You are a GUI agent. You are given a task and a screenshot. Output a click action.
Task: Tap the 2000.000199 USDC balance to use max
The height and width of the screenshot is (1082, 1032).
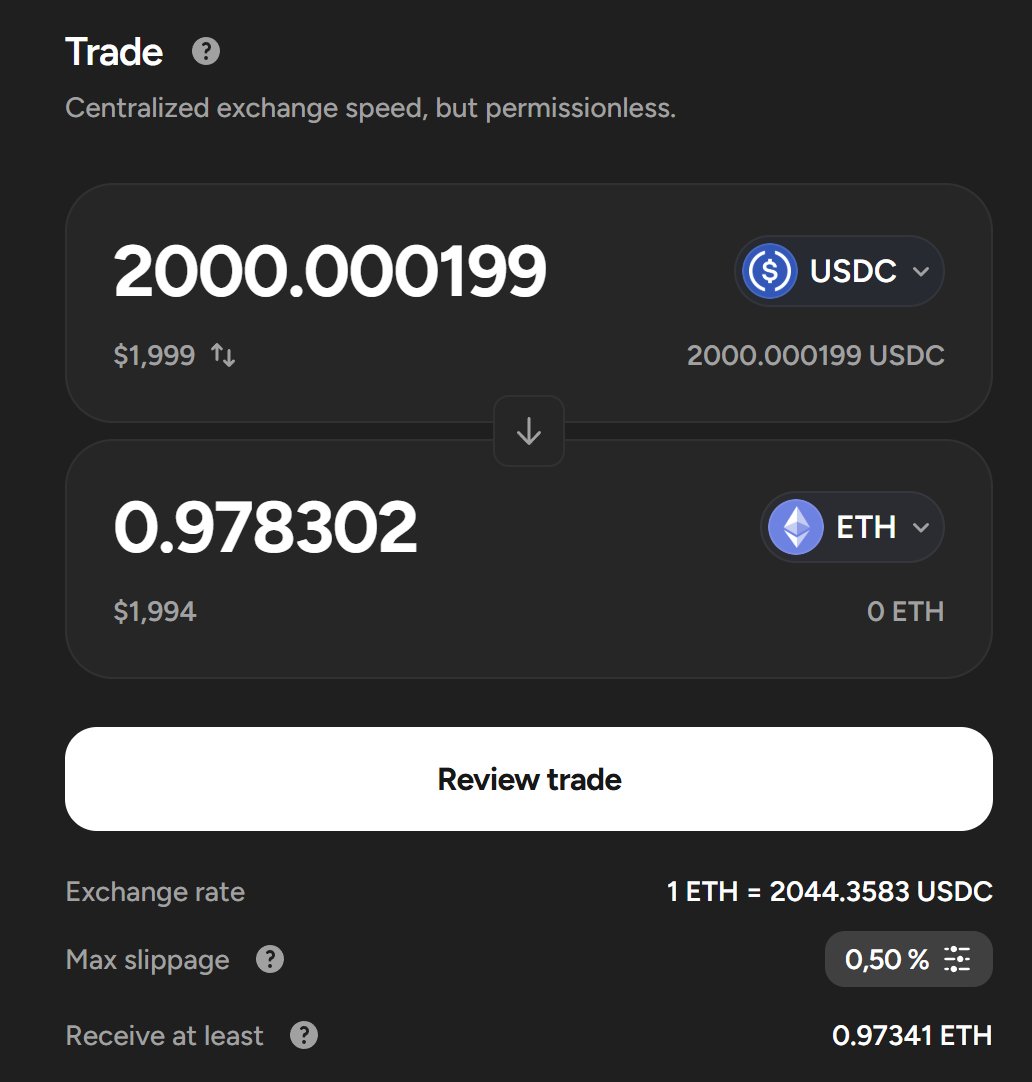[815, 355]
